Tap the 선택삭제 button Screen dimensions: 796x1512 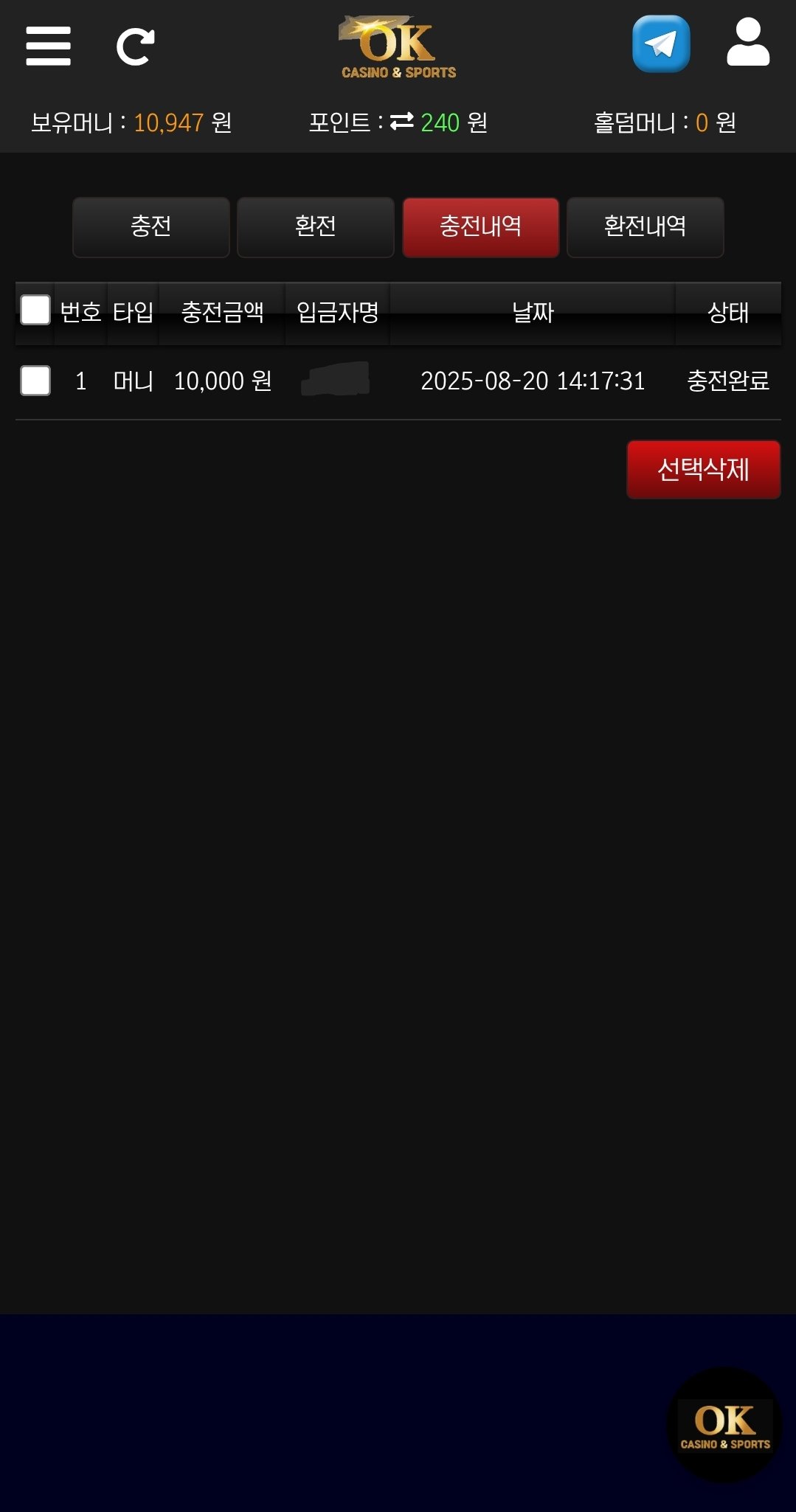click(x=703, y=469)
